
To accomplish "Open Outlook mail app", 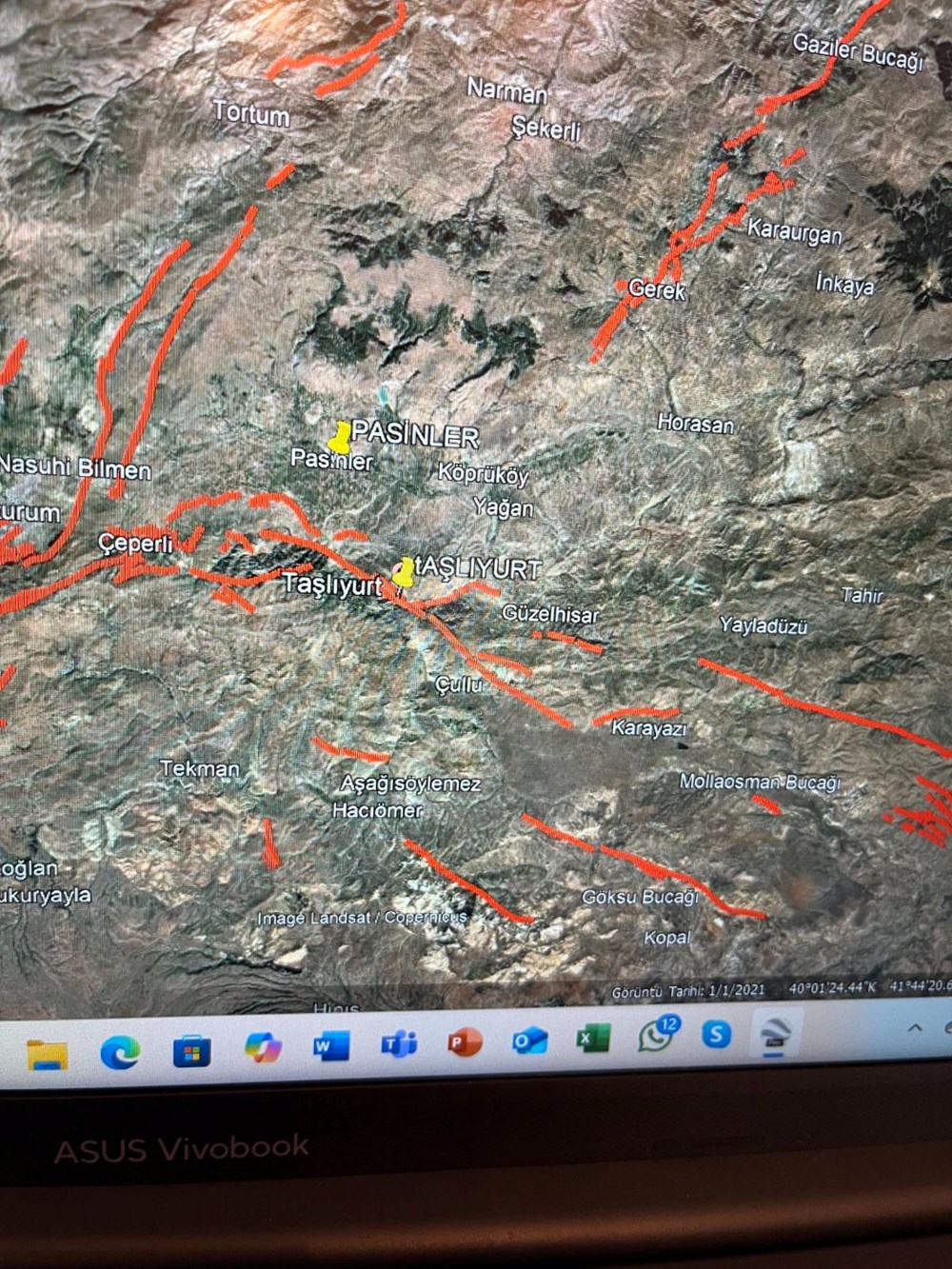I will (526, 1041).
